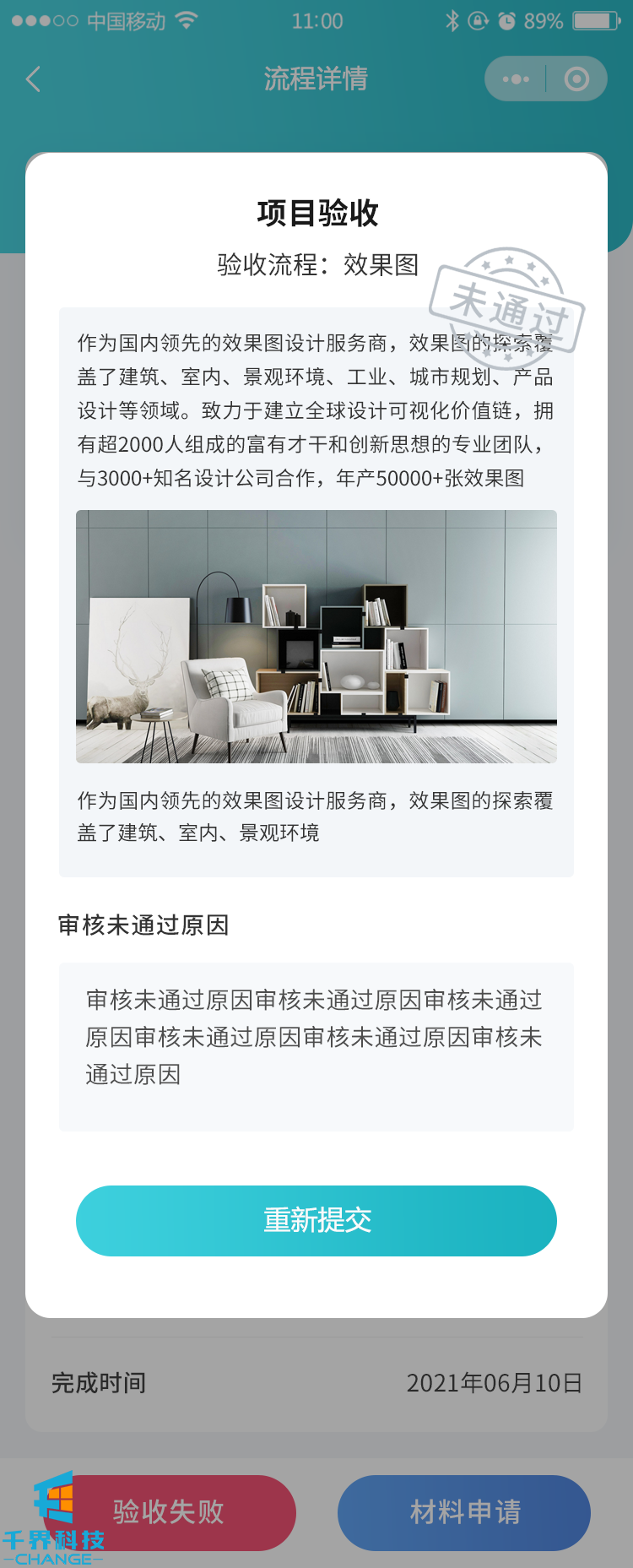Select the 验收失败 button
This screenshot has width=633, height=1568.
click(x=169, y=1511)
